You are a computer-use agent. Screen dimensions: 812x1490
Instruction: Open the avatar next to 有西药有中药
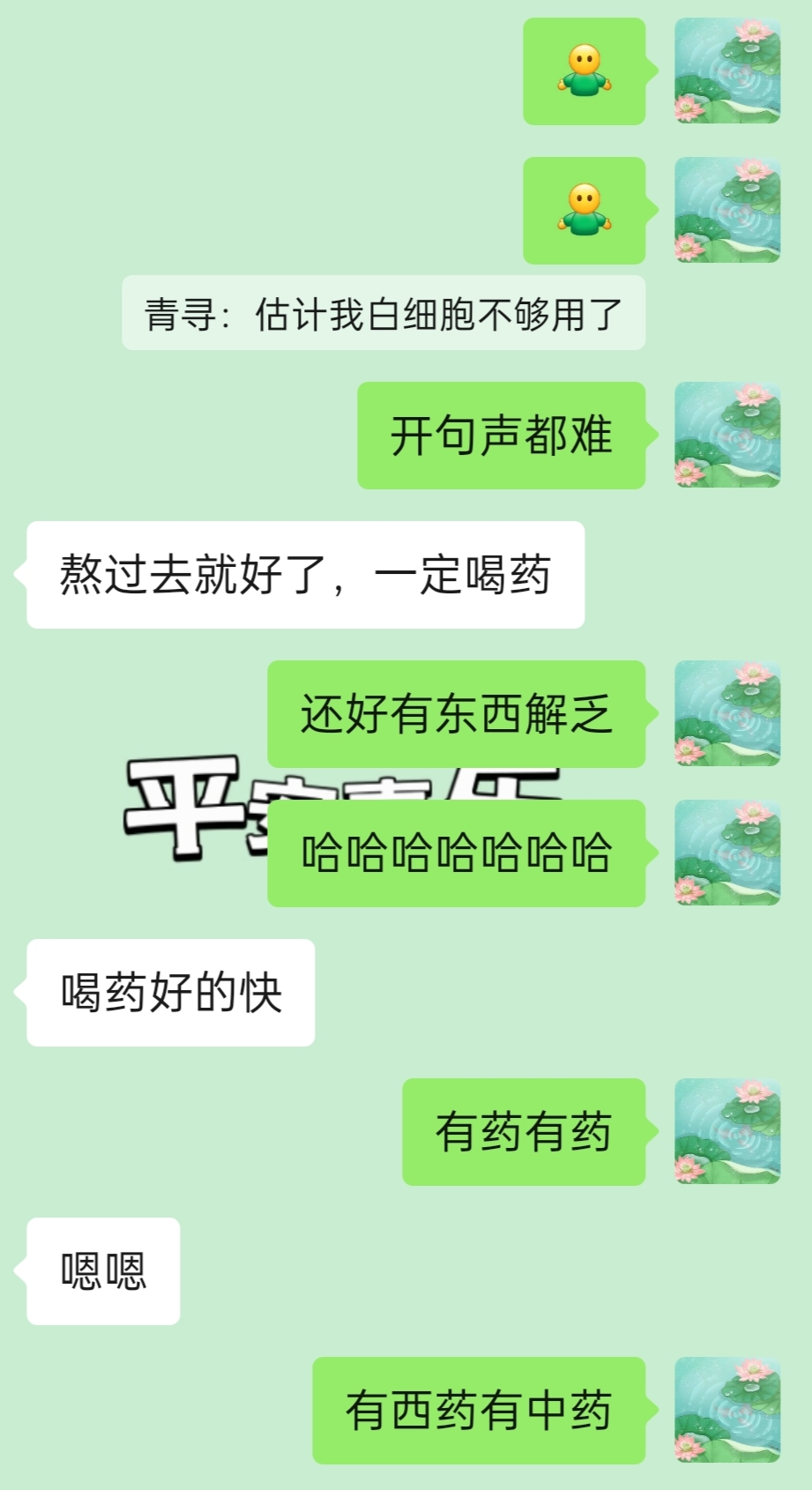coord(727,1410)
